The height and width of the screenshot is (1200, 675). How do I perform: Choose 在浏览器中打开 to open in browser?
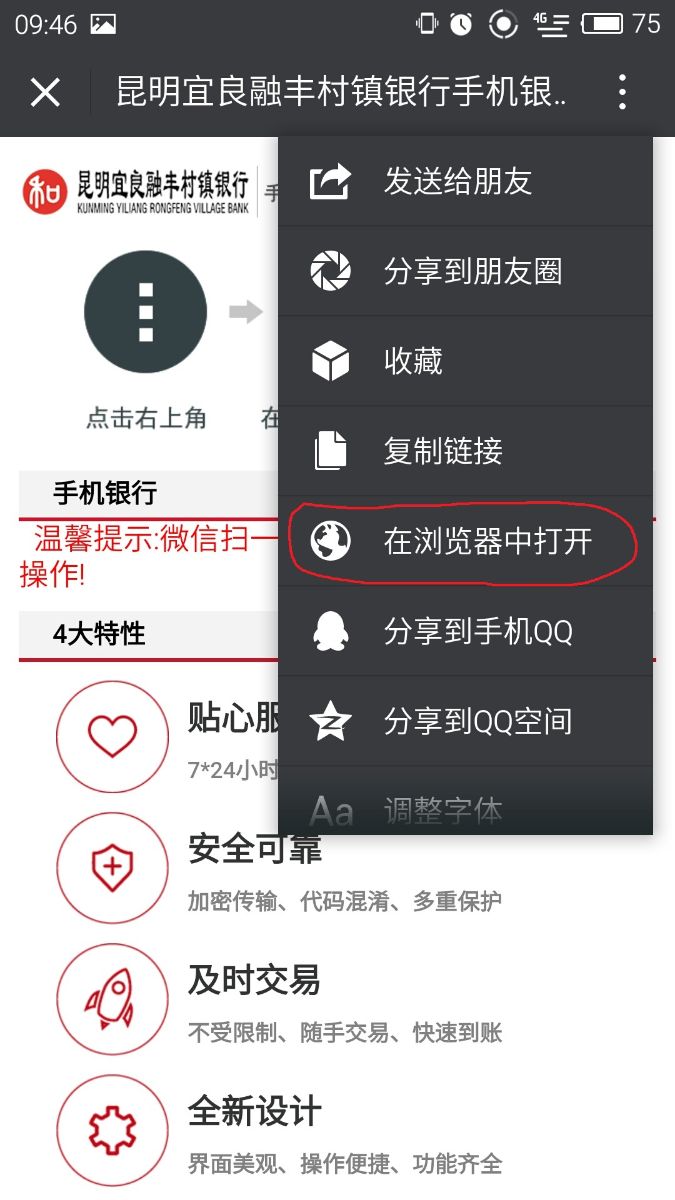tap(465, 542)
